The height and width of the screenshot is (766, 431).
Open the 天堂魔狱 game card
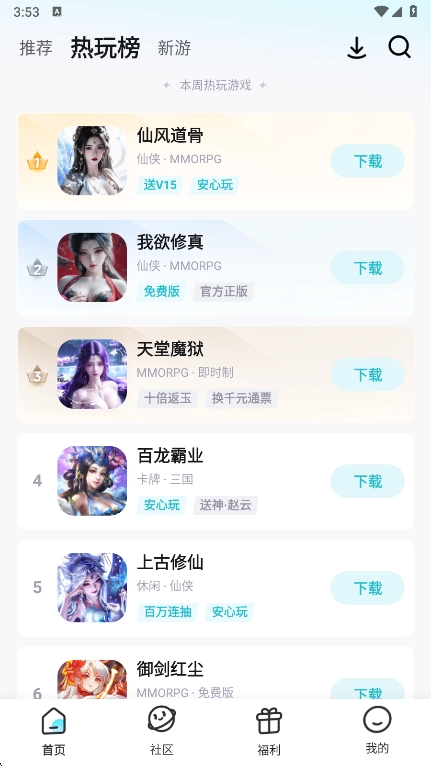[x=216, y=375]
